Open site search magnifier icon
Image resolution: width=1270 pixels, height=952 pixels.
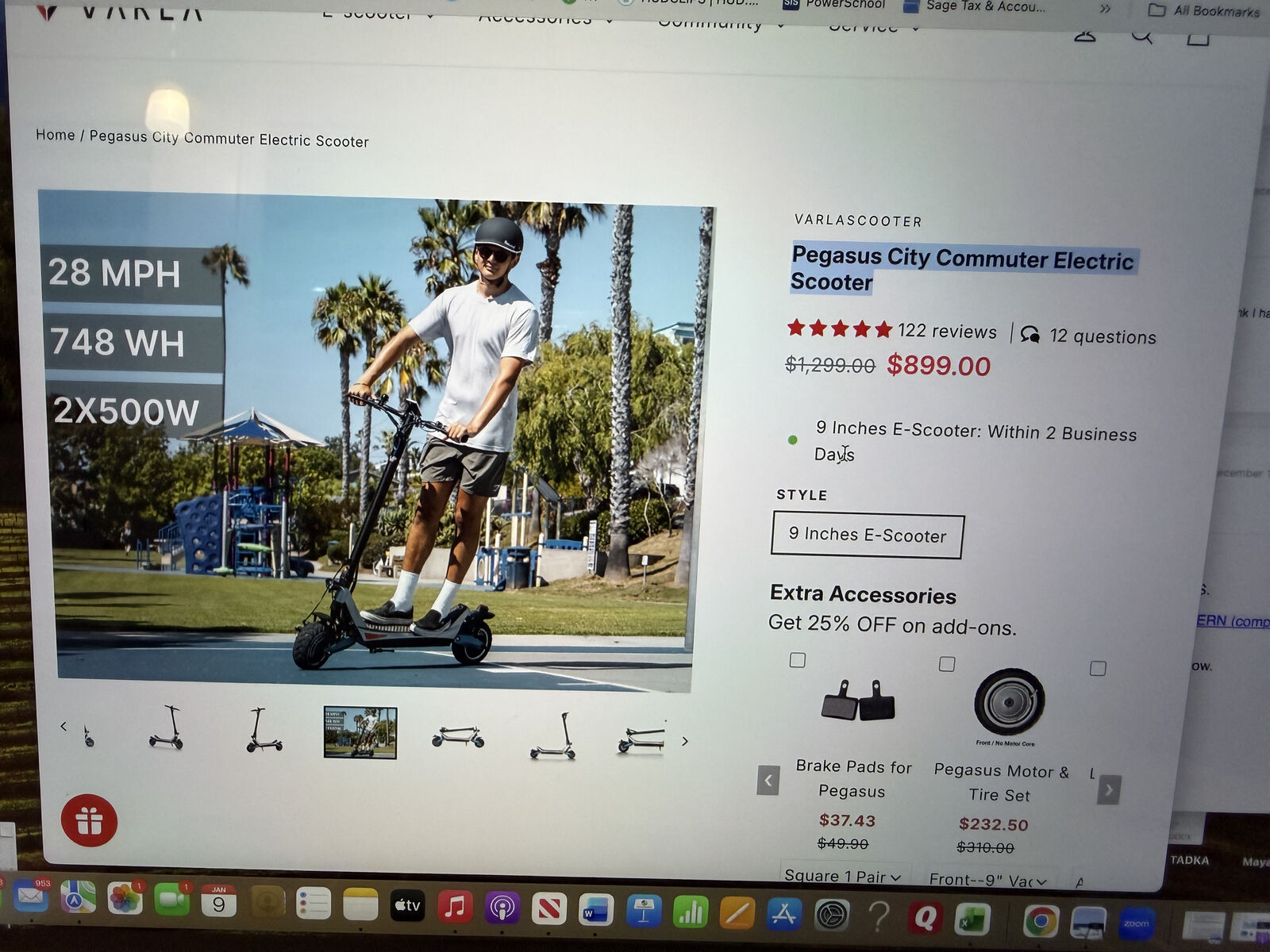pos(1141,36)
